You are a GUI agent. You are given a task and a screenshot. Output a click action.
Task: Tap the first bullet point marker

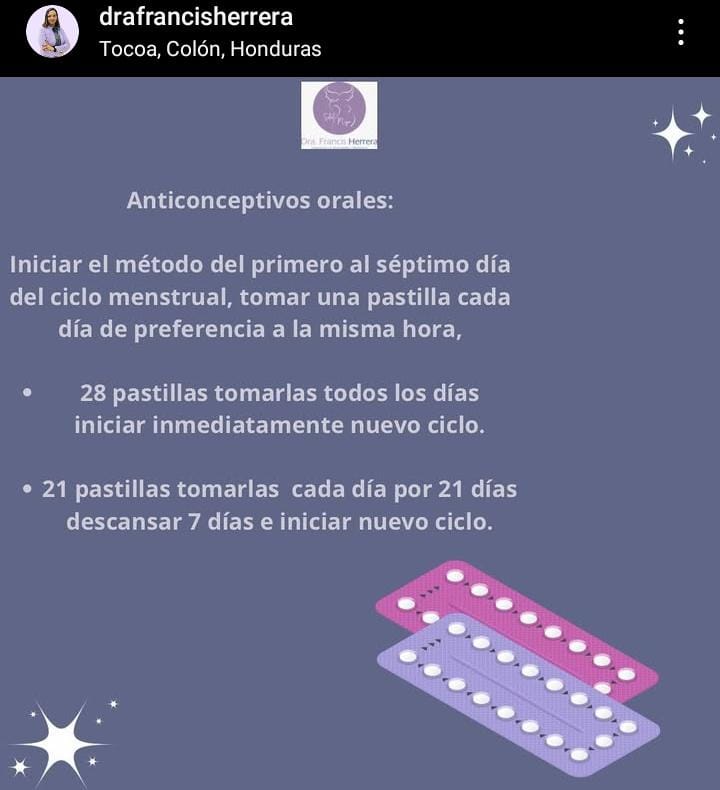coord(28,393)
